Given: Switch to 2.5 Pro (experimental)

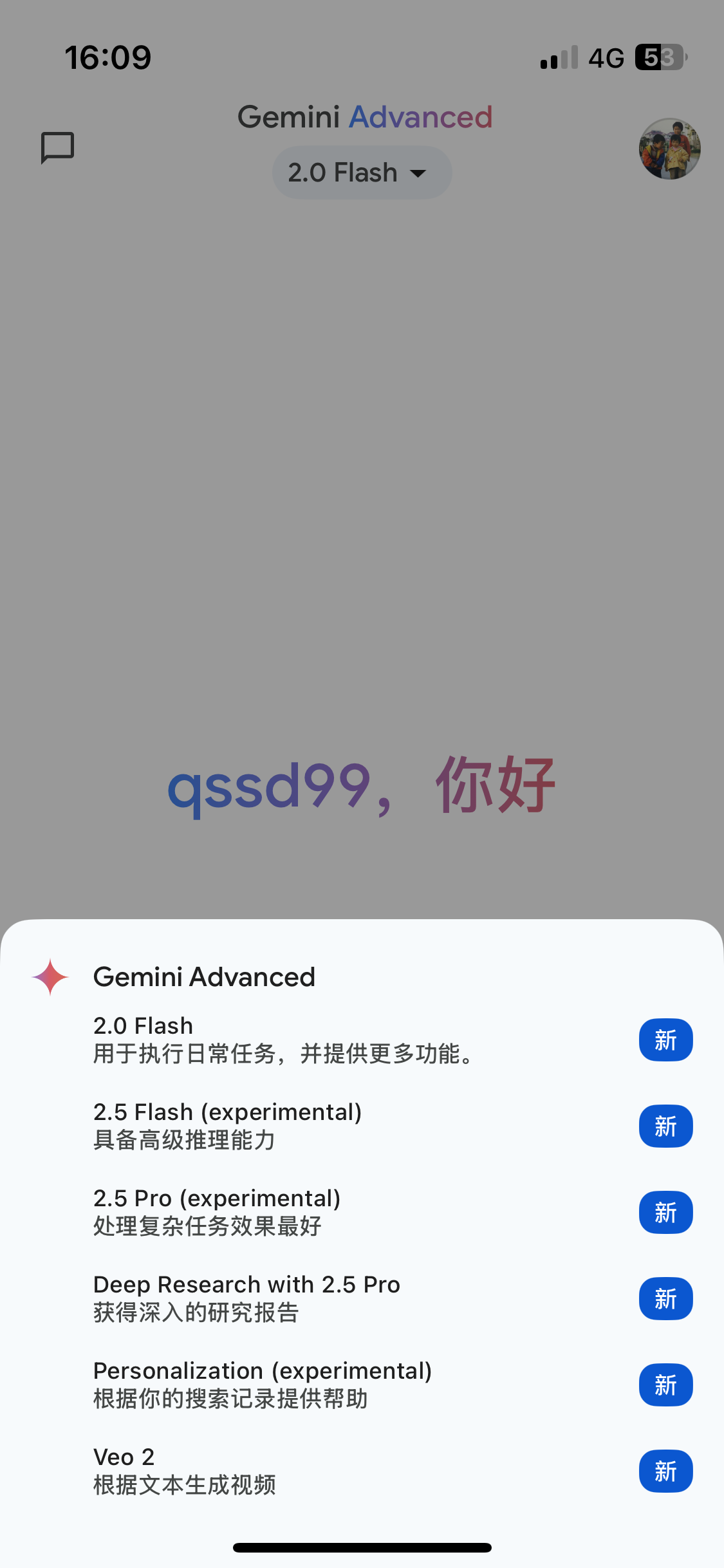Looking at the screenshot, I should pyautogui.click(x=362, y=1212).
